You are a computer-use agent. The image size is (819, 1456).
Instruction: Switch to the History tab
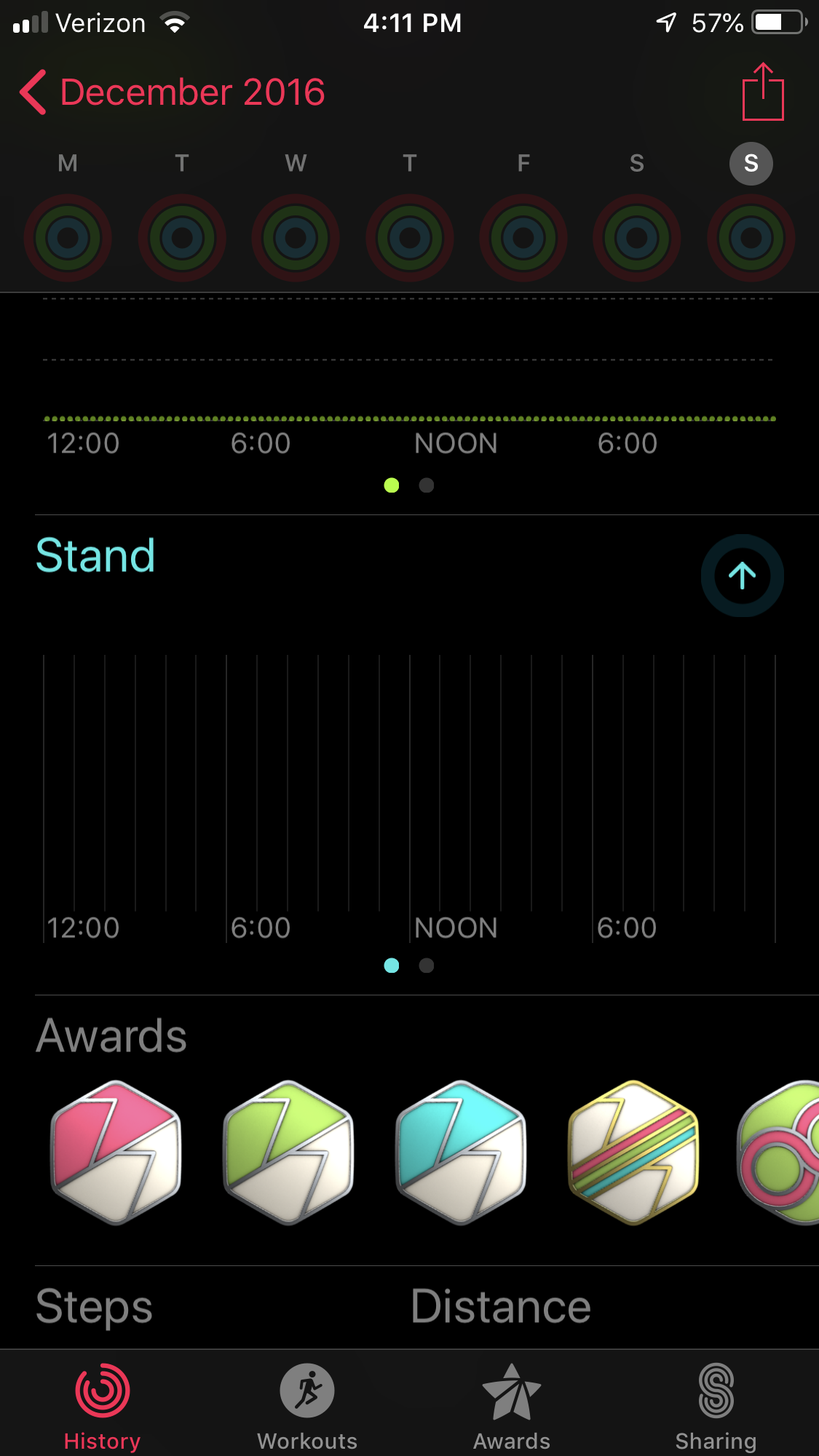coord(103,1406)
